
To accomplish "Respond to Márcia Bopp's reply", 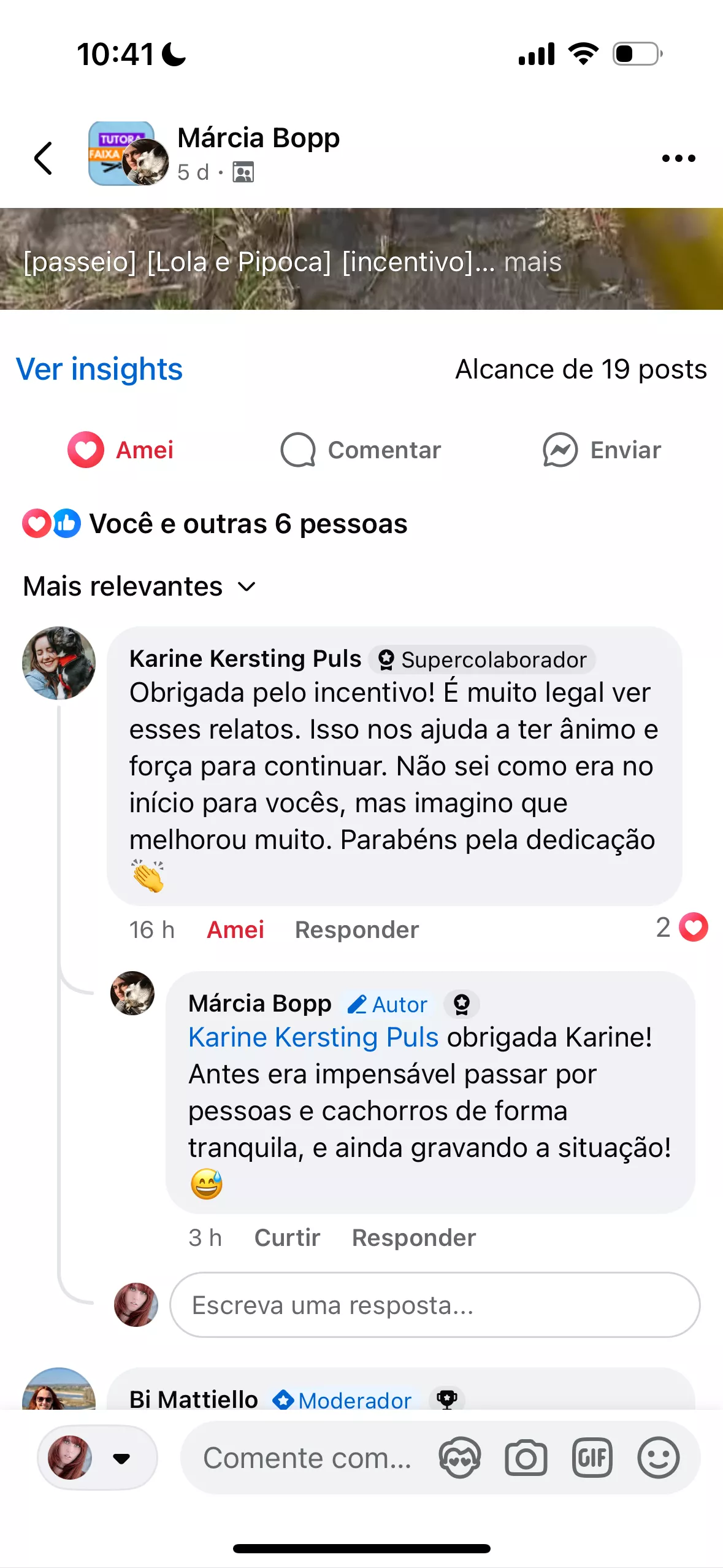I will [414, 1238].
